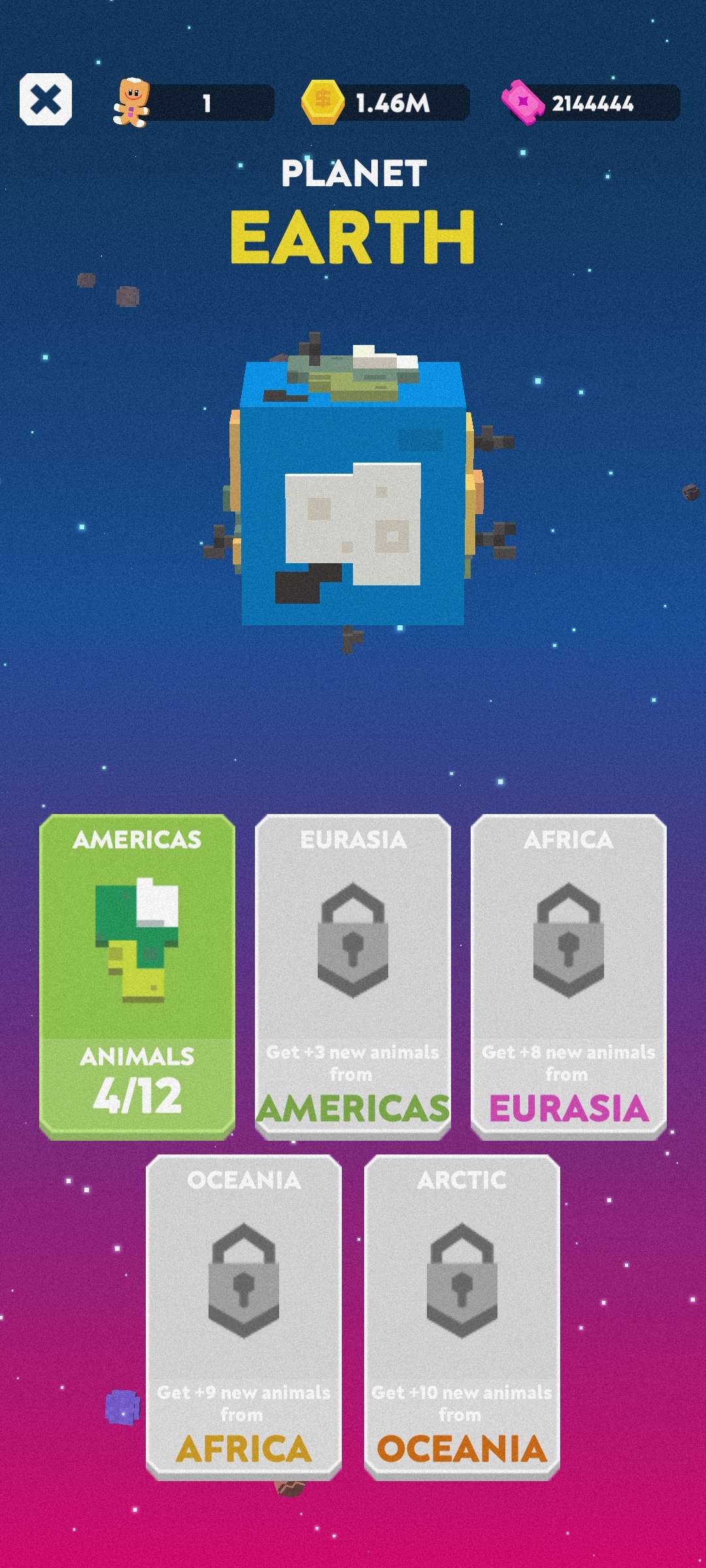Screen dimensions: 706x1568
Task: Tap the cube-shaped planet Earth
Action: point(356,497)
